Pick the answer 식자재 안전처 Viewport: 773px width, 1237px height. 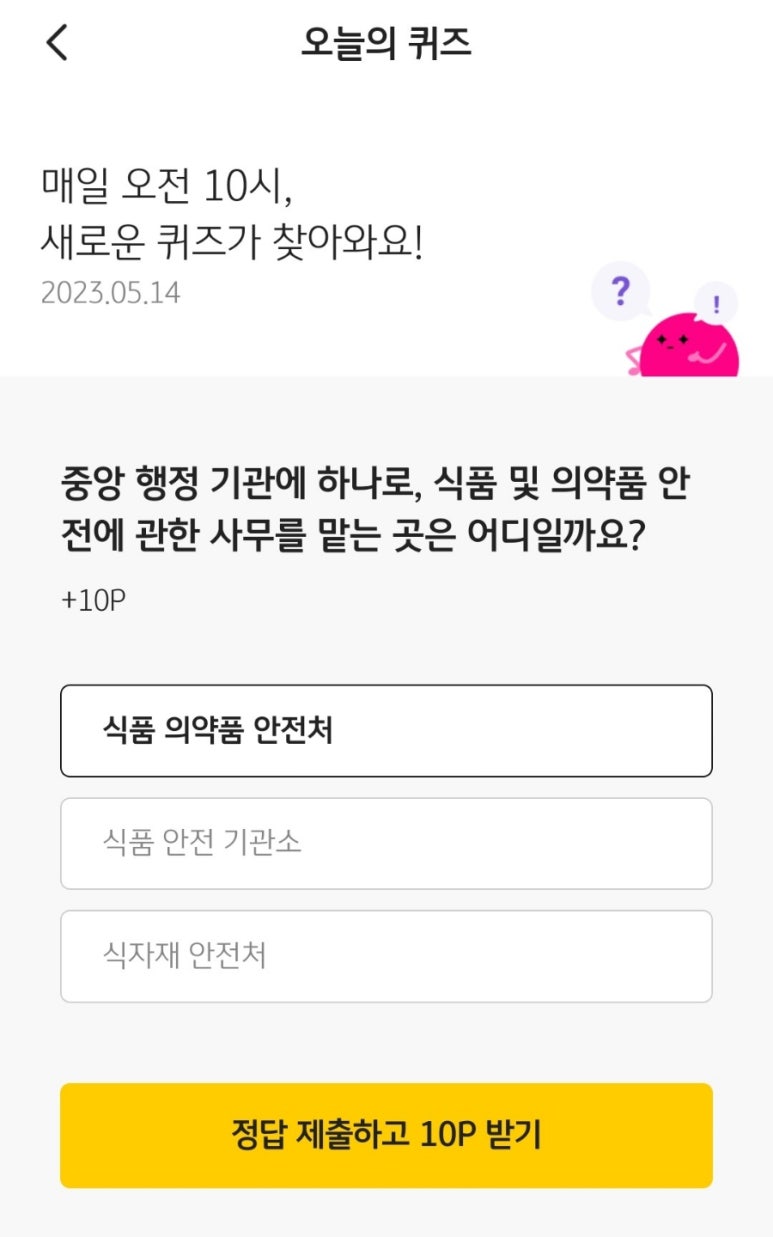pos(386,956)
